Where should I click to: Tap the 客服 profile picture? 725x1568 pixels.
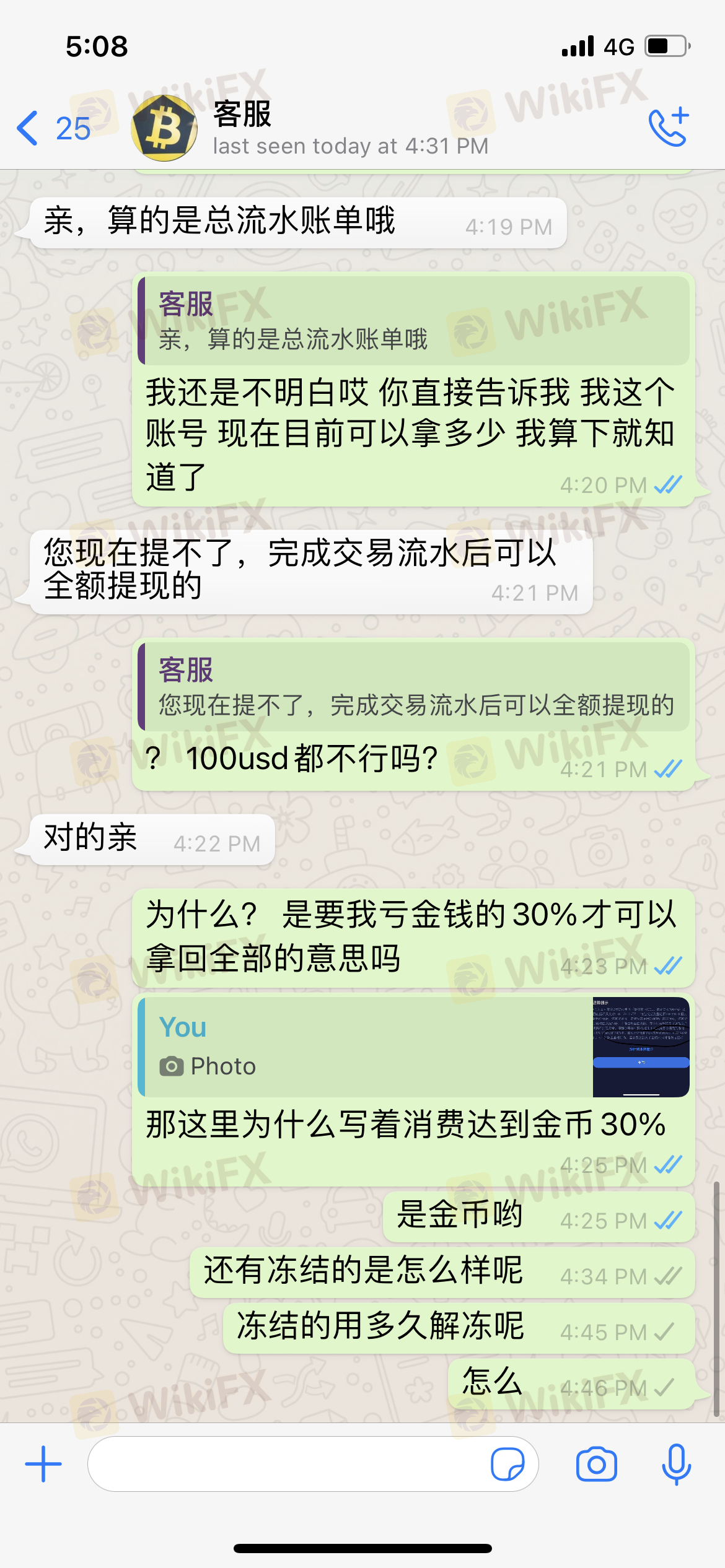coord(164,128)
